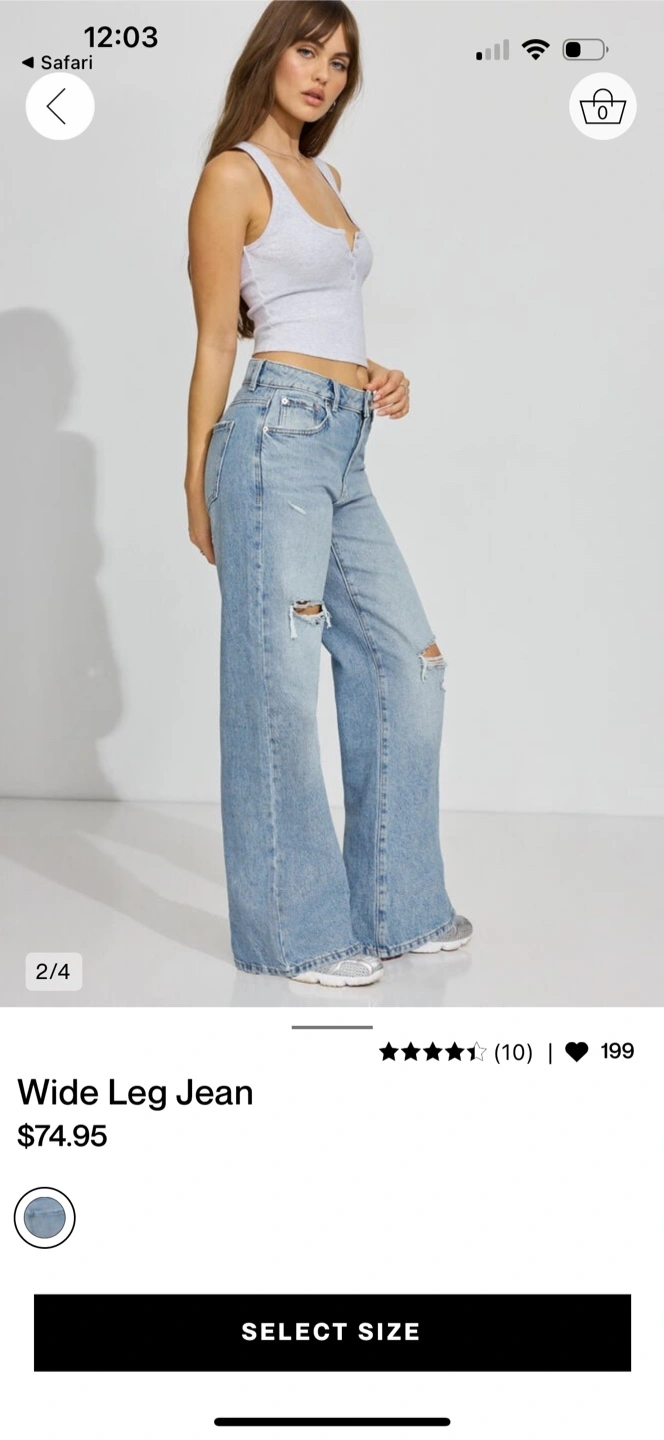Choose the light blue denim color swatch

(x=45, y=1217)
